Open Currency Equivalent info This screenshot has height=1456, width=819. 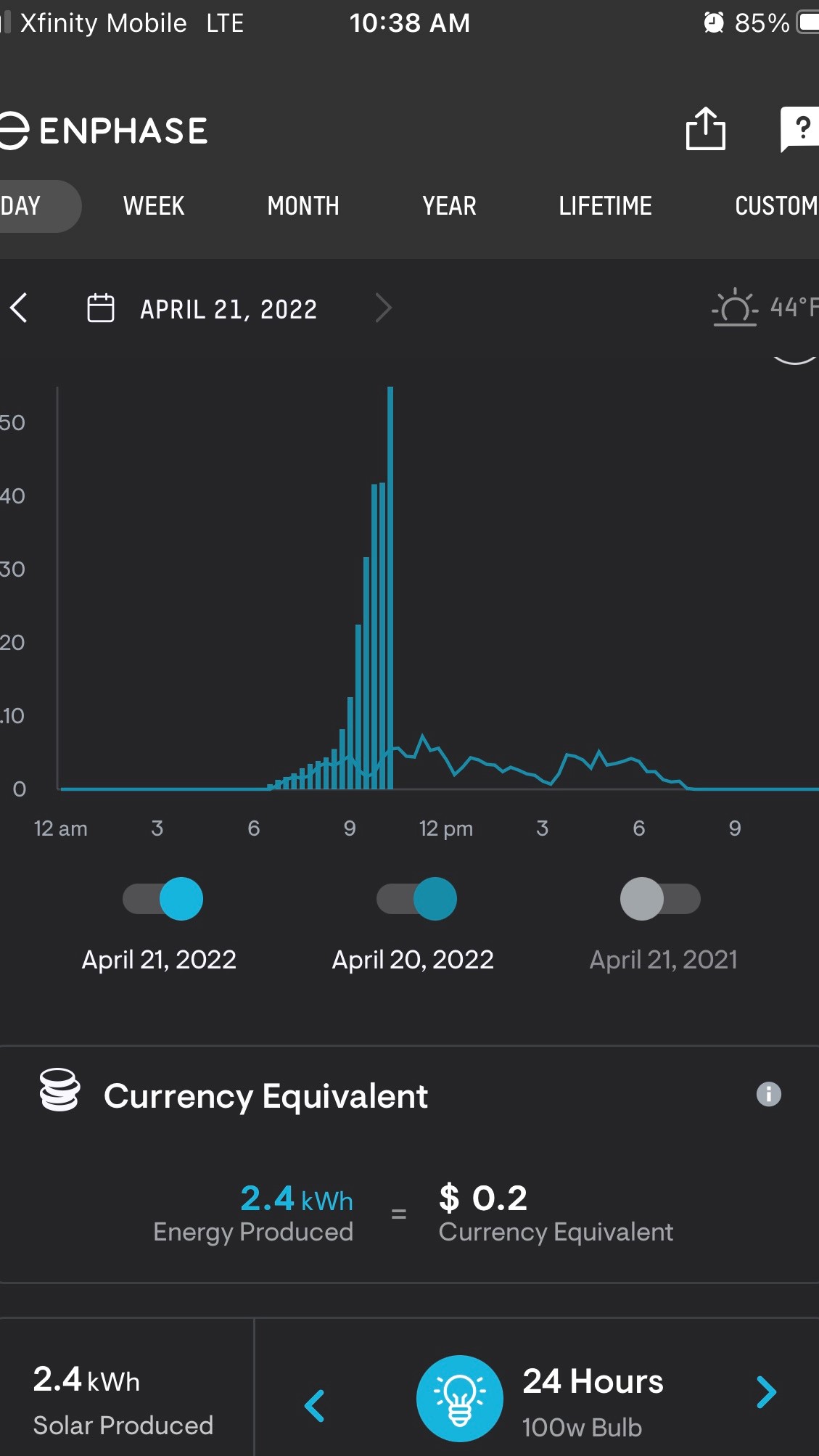tap(769, 1094)
